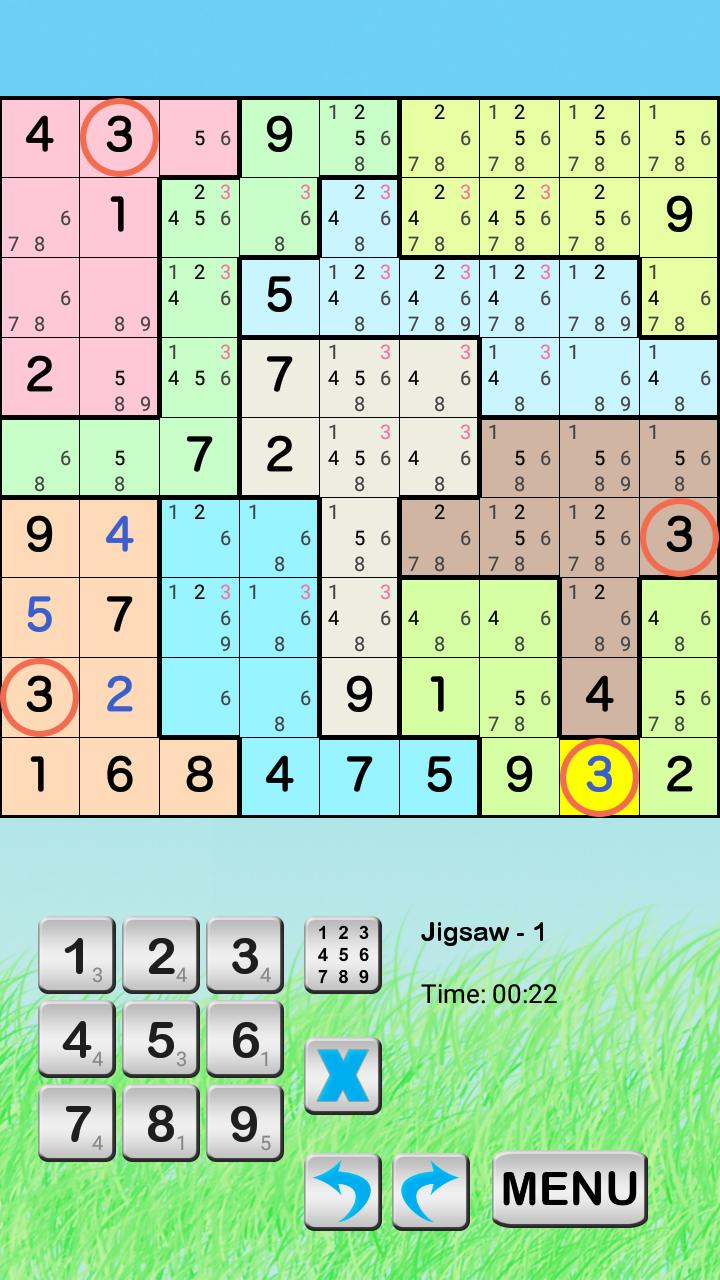Select the number 9 input key
The height and width of the screenshot is (1280, 720).
tap(243, 1125)
